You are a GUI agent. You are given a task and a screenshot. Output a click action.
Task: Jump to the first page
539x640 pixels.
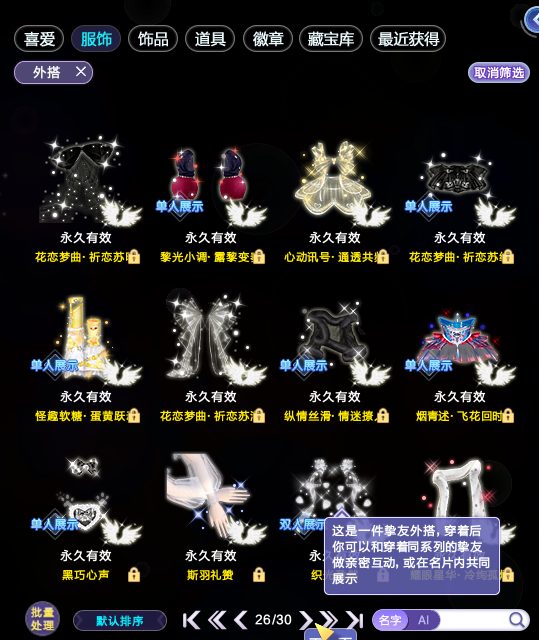click(x=191, y=620)
